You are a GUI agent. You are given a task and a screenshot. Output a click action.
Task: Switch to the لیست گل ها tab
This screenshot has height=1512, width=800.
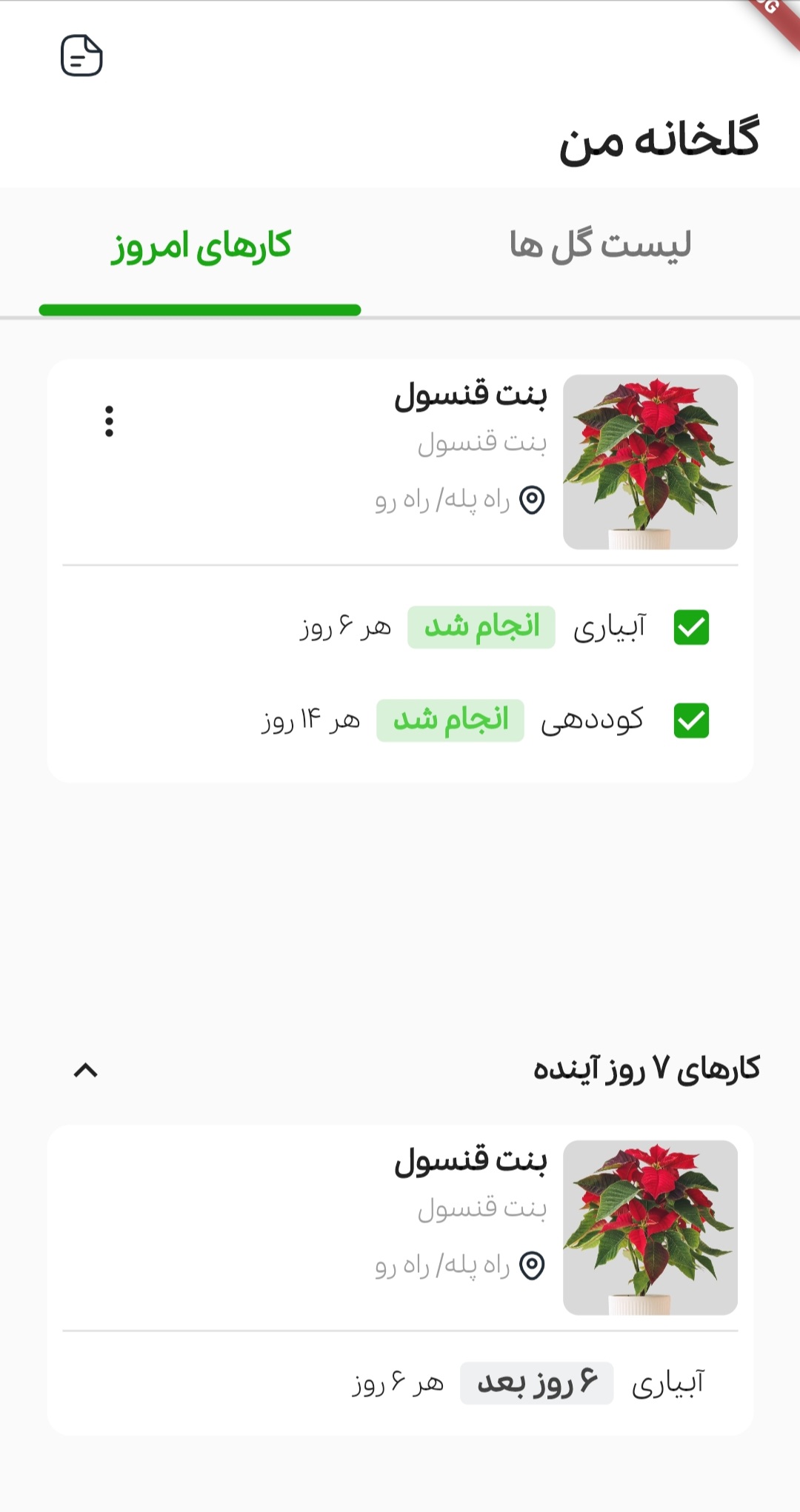tap(600, 246)
